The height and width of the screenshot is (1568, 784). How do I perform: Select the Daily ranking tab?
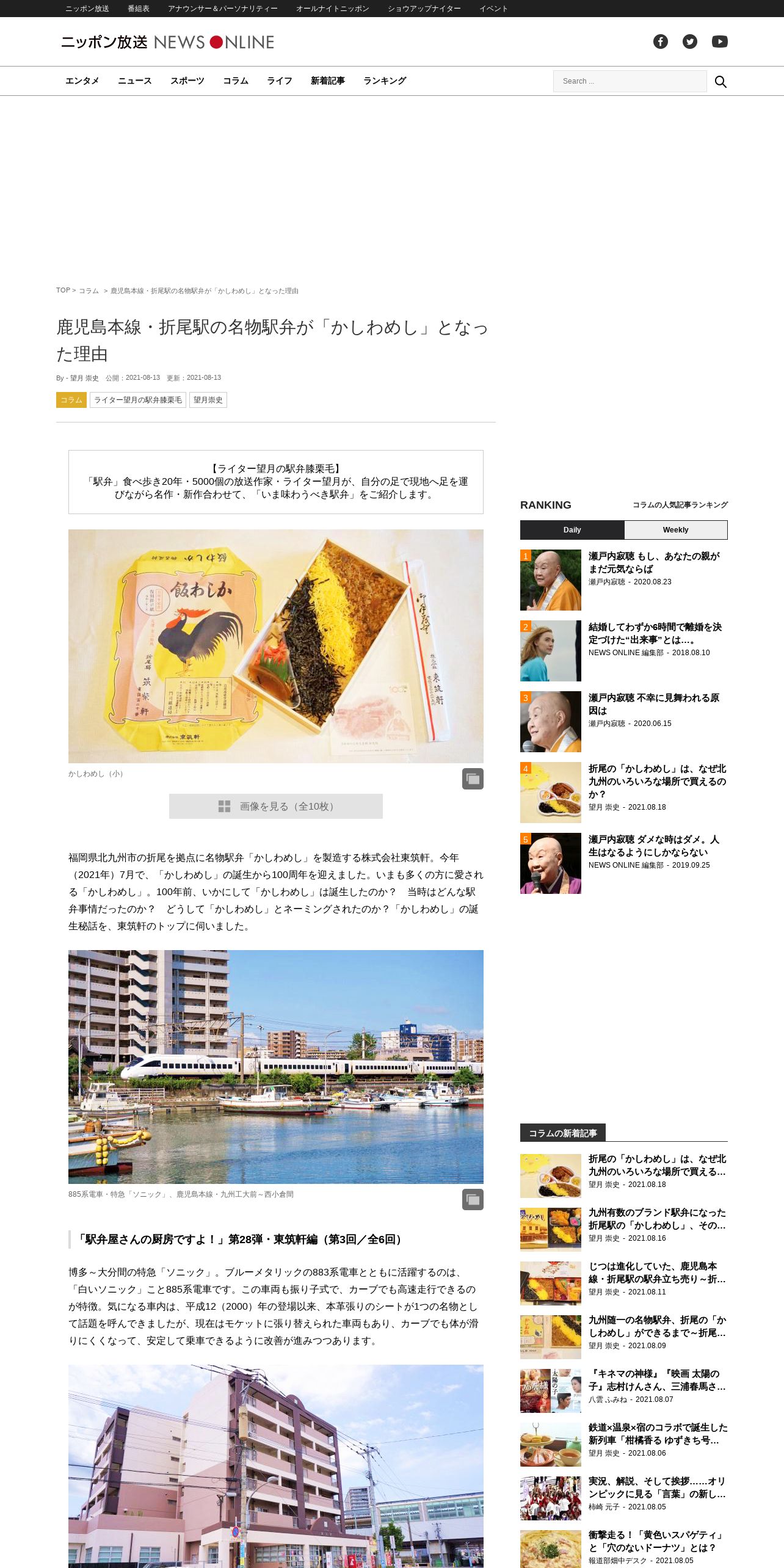click(572, 530)
